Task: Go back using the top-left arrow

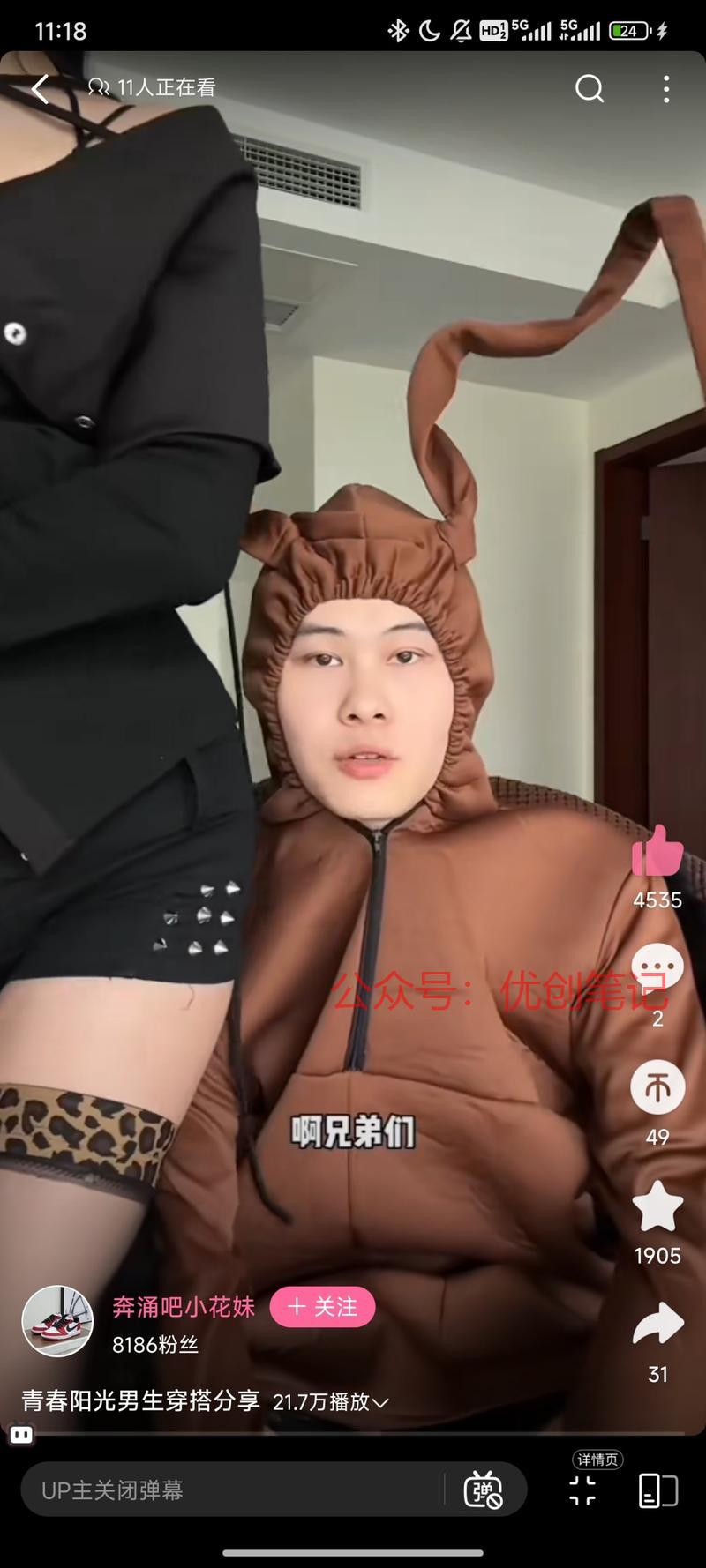Action: coord(41,88)
